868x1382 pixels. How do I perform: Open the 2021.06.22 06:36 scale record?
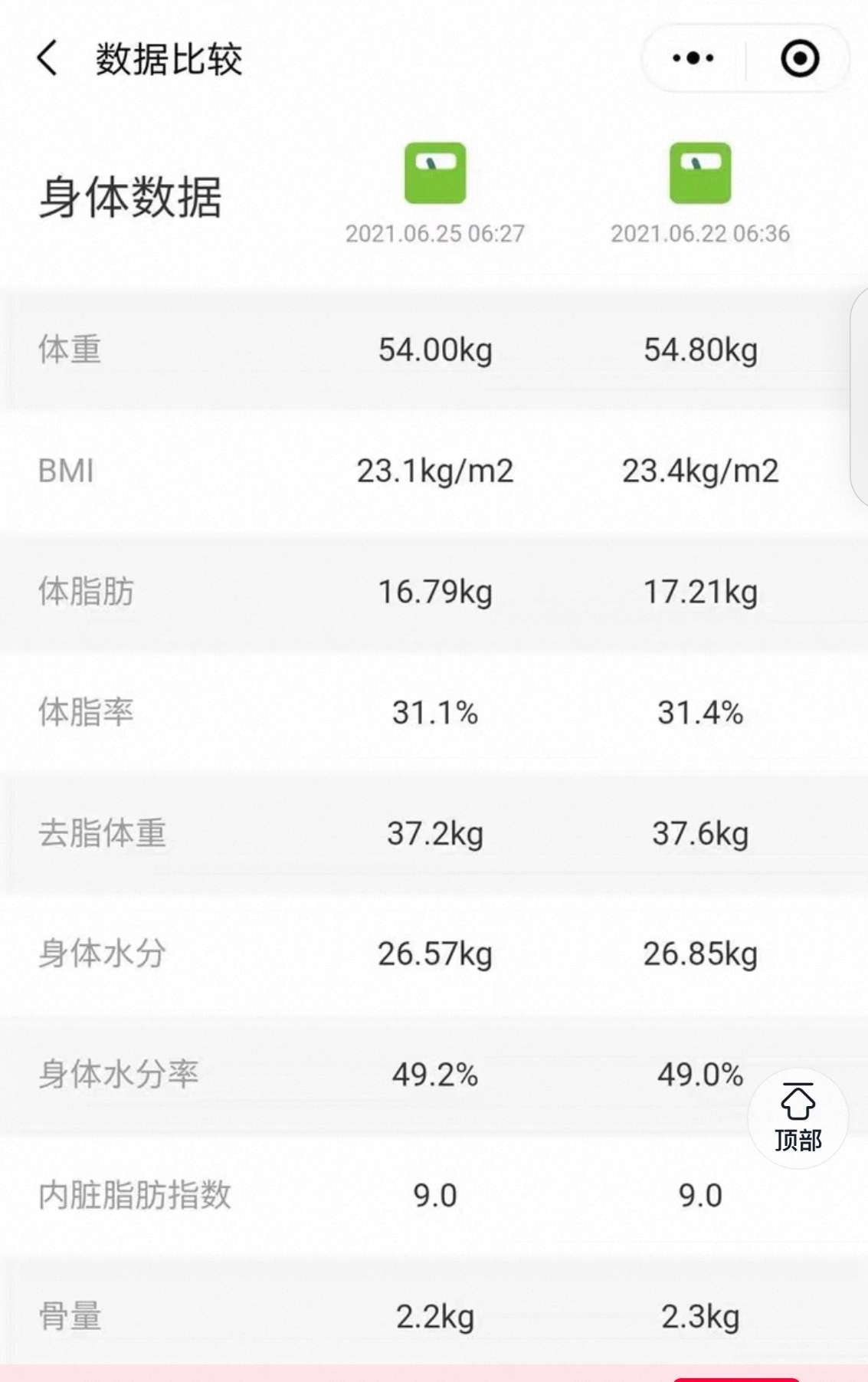tap(699, 173)
